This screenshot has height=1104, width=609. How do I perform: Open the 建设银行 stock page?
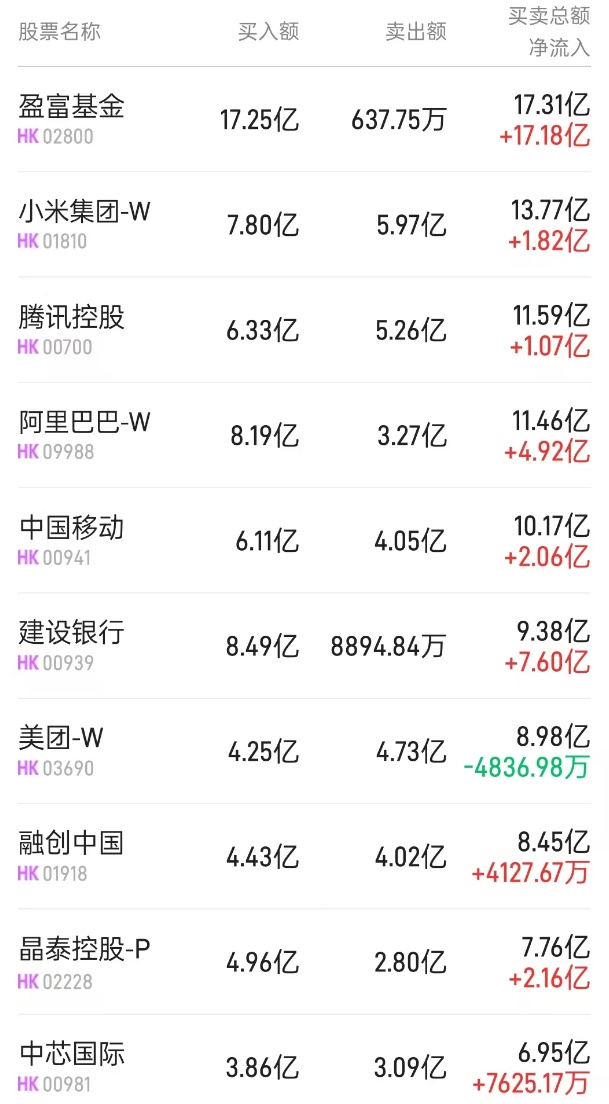click(72, 633)
